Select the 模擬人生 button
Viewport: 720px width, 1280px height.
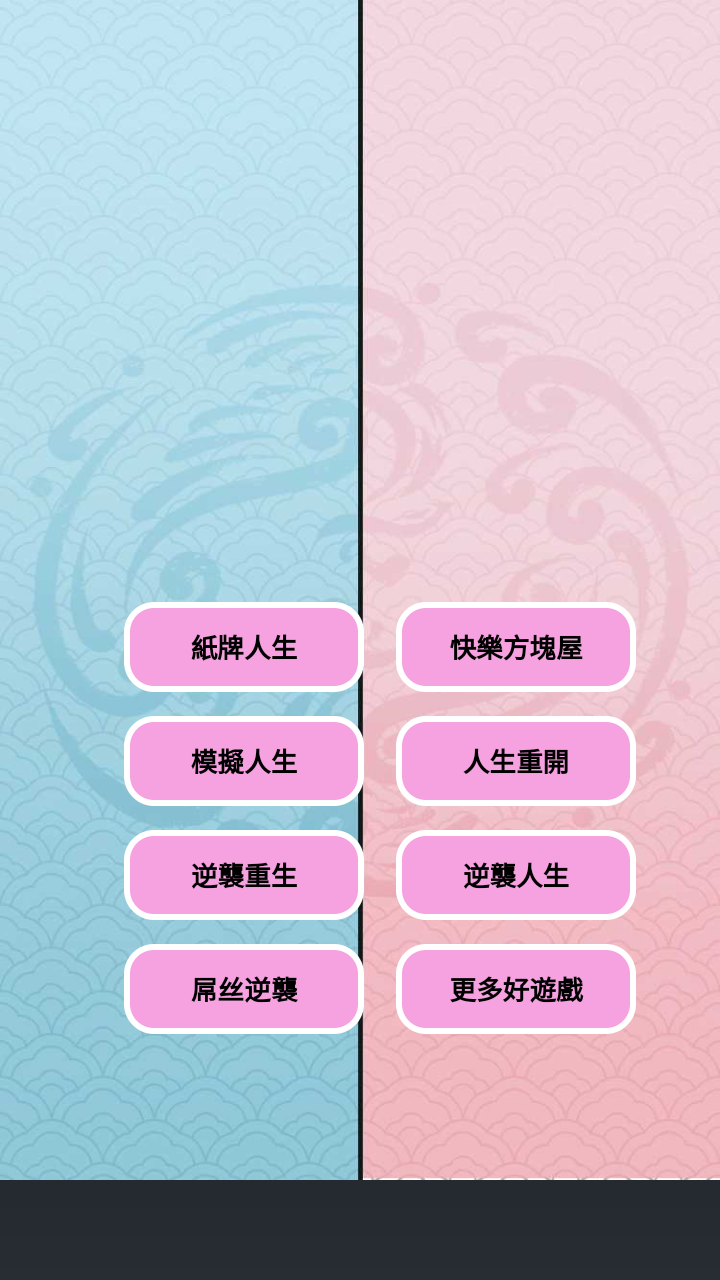[244, 761]
